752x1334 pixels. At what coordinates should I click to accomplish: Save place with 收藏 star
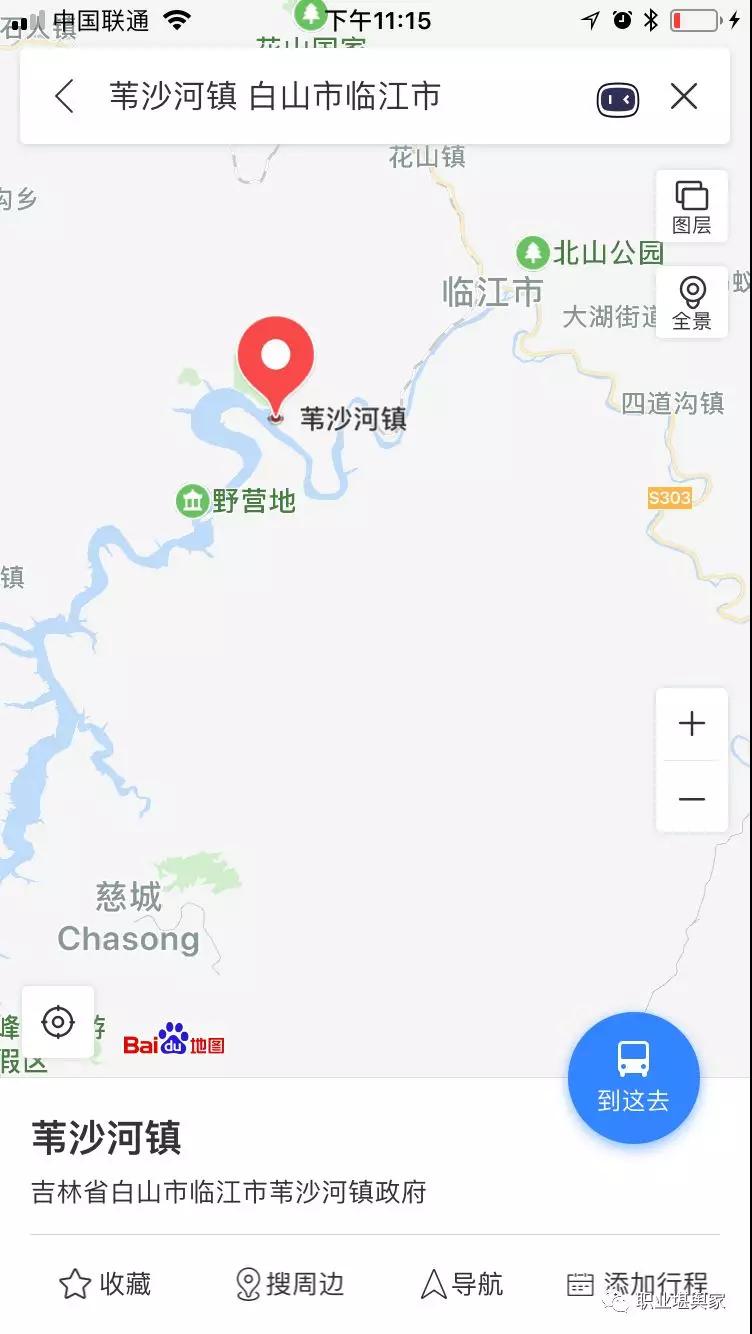105,1284
